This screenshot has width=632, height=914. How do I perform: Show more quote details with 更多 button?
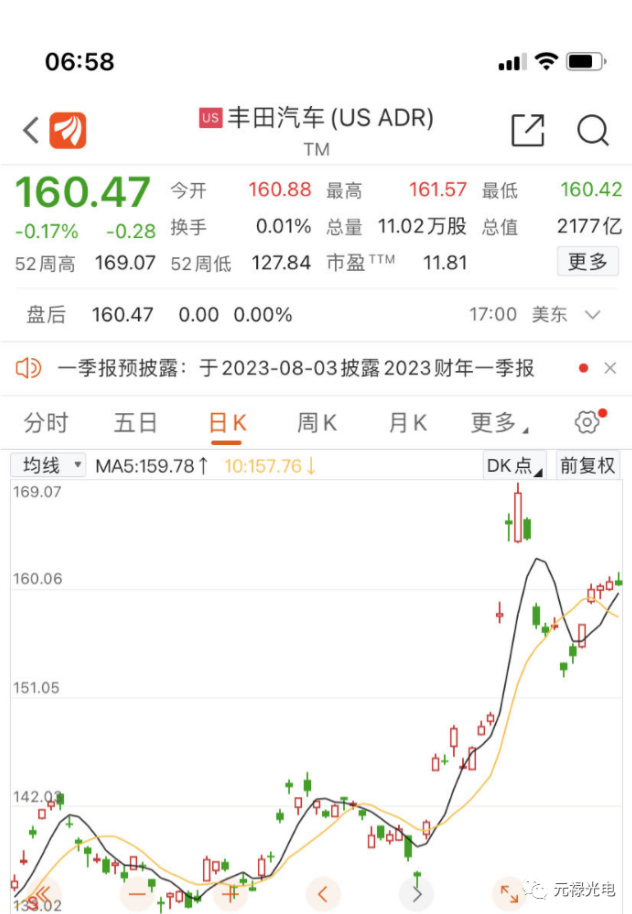click(x=587, y=262)
